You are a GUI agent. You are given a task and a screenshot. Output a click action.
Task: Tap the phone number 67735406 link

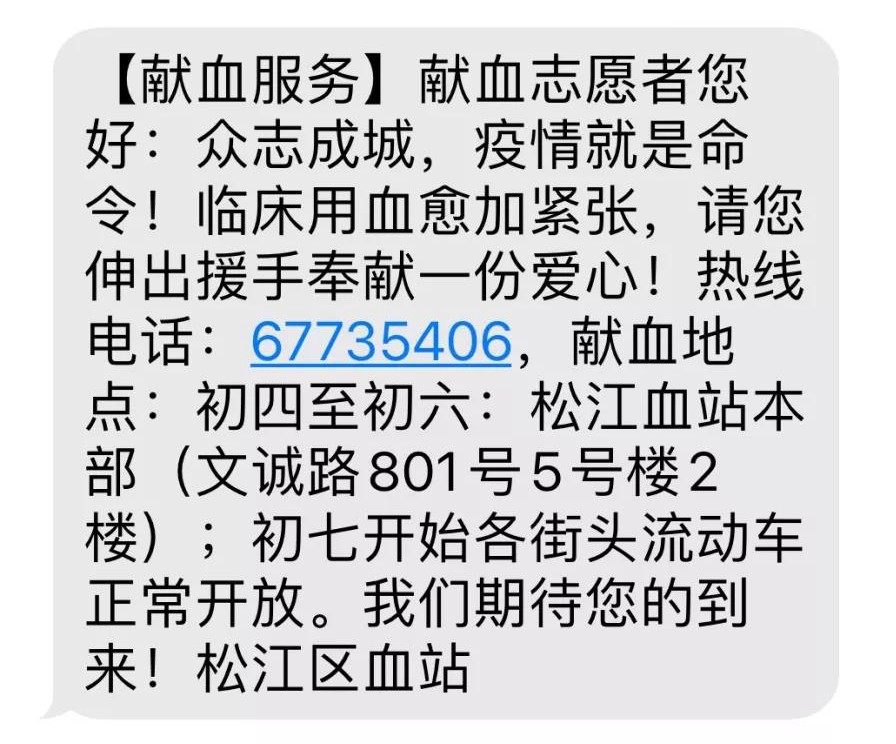(381, 344)
